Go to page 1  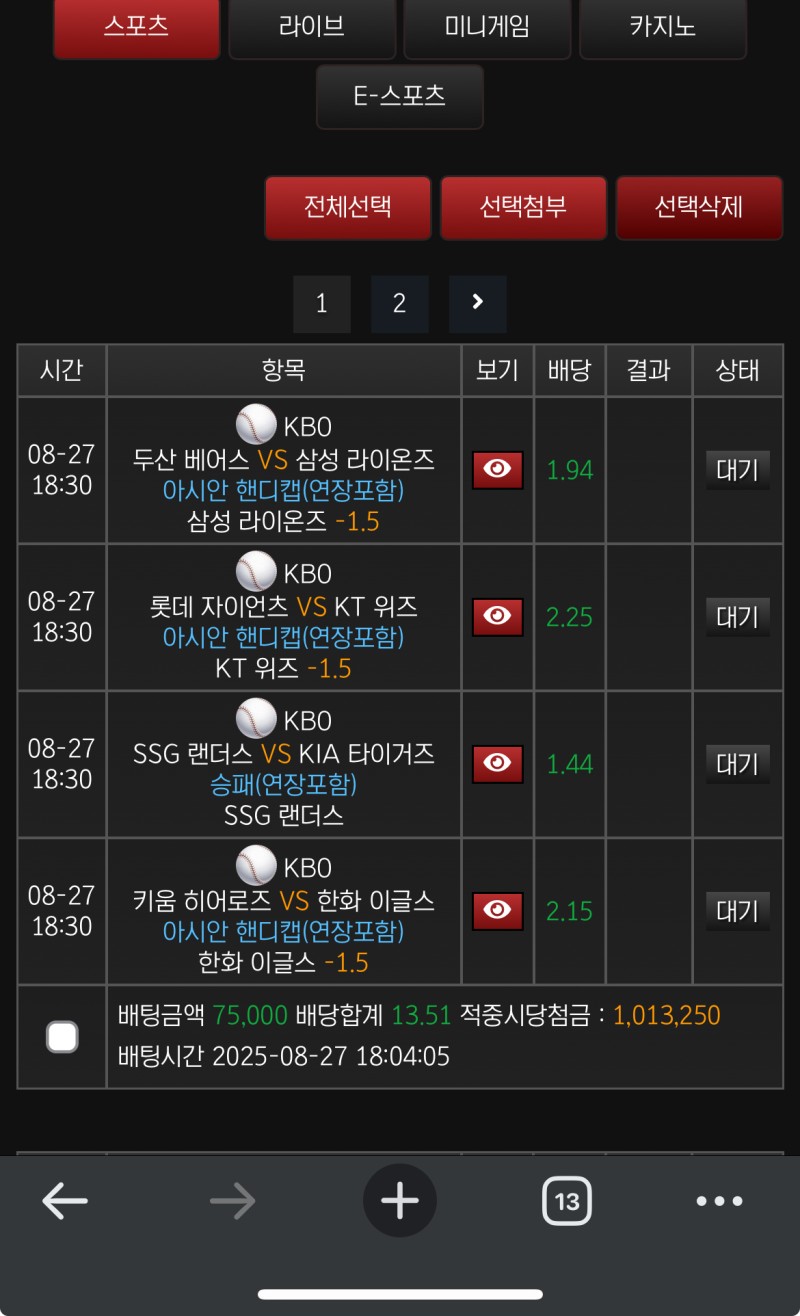click(322, 304)
